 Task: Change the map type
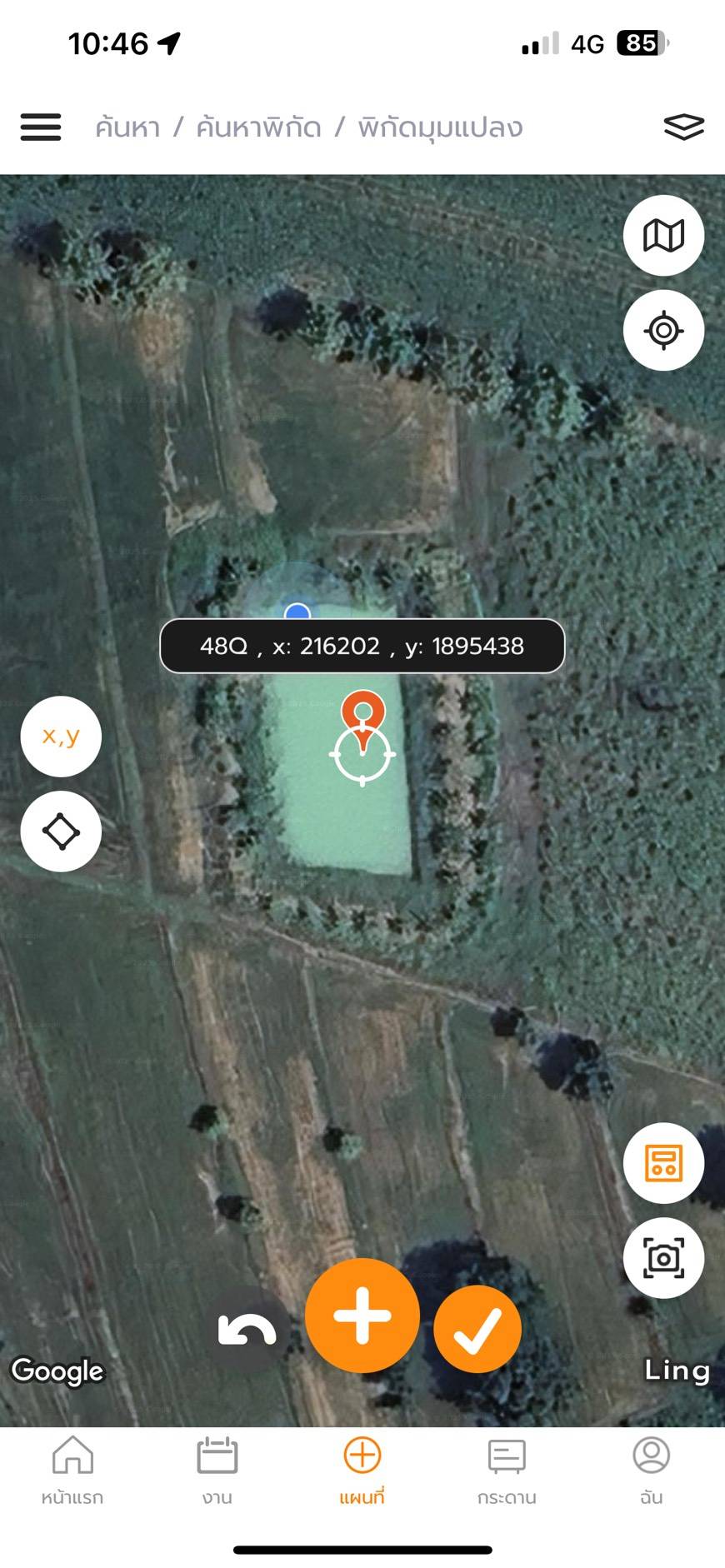pyautogui.click(x=663, y=236)
